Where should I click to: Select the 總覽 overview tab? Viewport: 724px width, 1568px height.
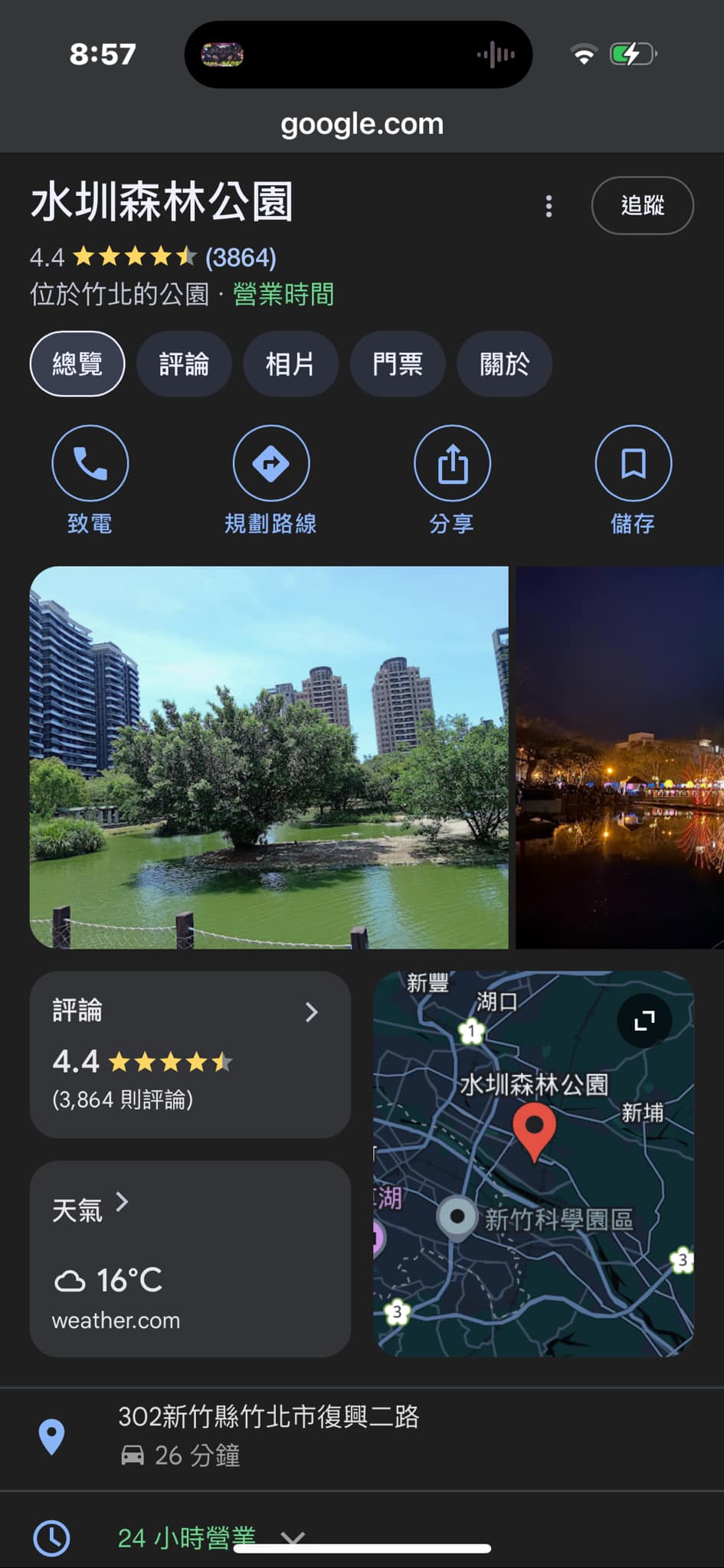click(x=77, y=364)
